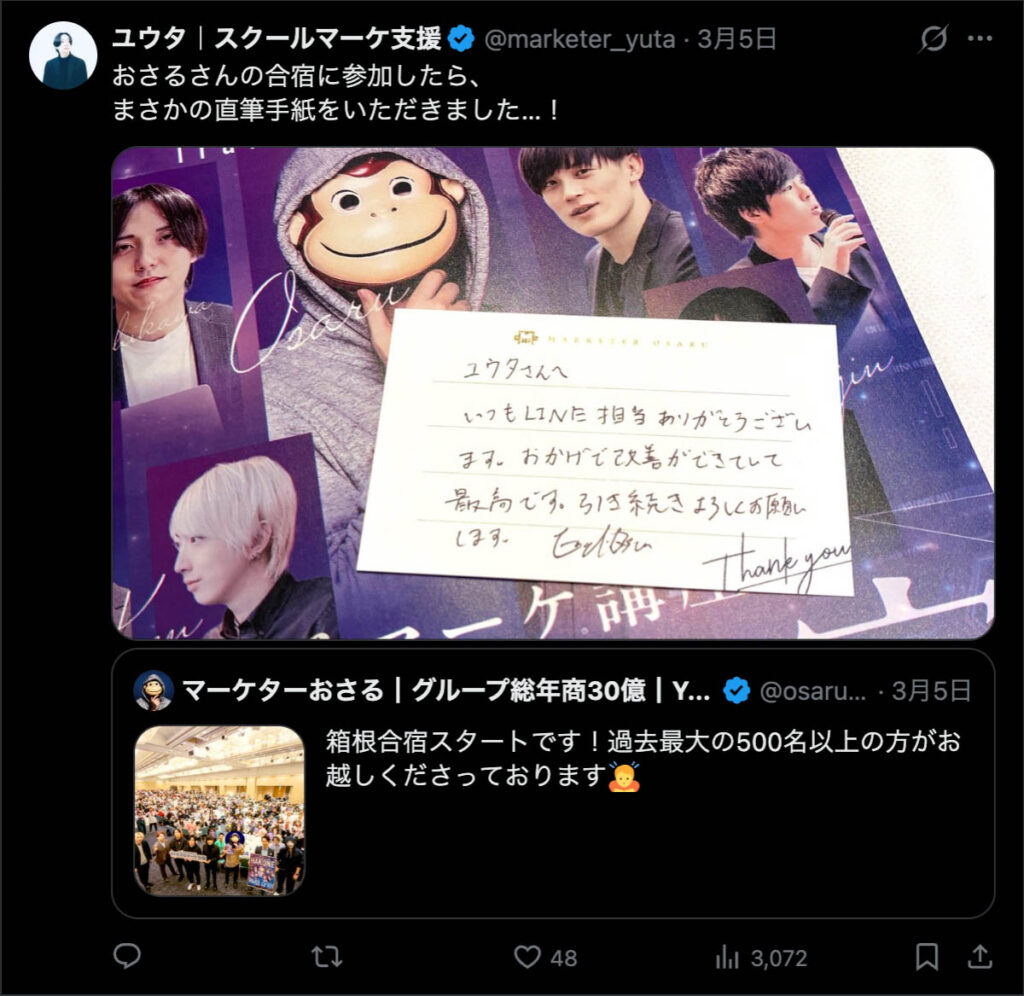Like the post with 48 likes
Image resolution: width=1024 pixels, height=996 pixels.
(528, 957)
